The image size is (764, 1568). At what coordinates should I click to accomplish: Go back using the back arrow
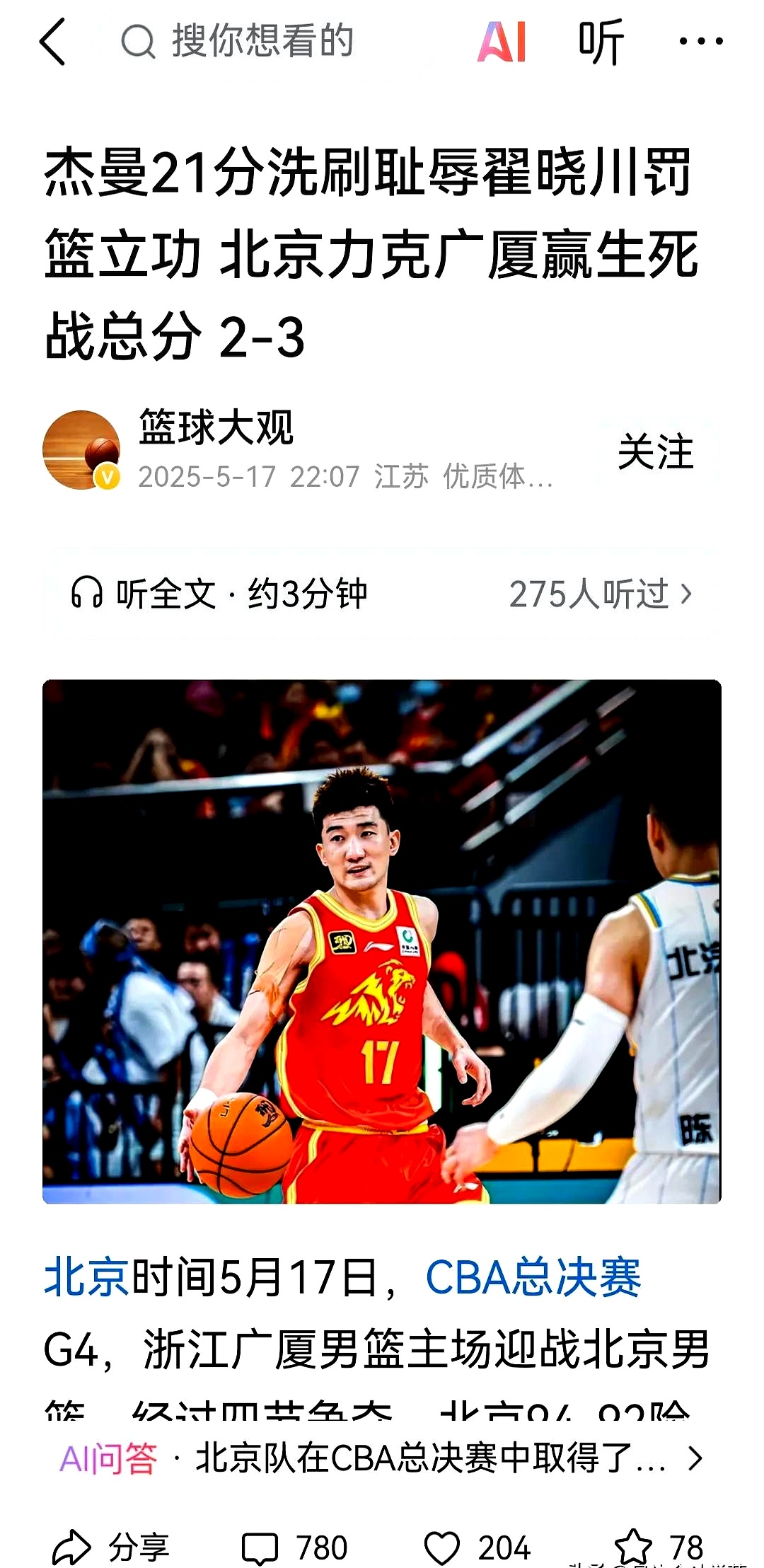[54, 42]
